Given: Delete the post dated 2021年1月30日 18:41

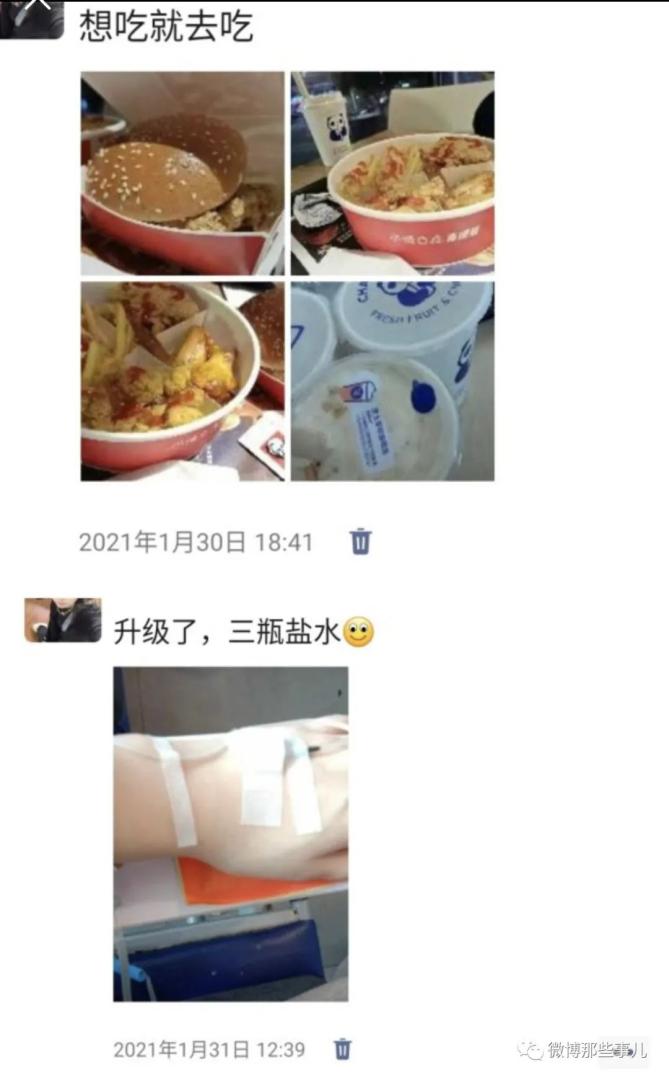Looking at the screenshot, I should (x=360, y=542).
